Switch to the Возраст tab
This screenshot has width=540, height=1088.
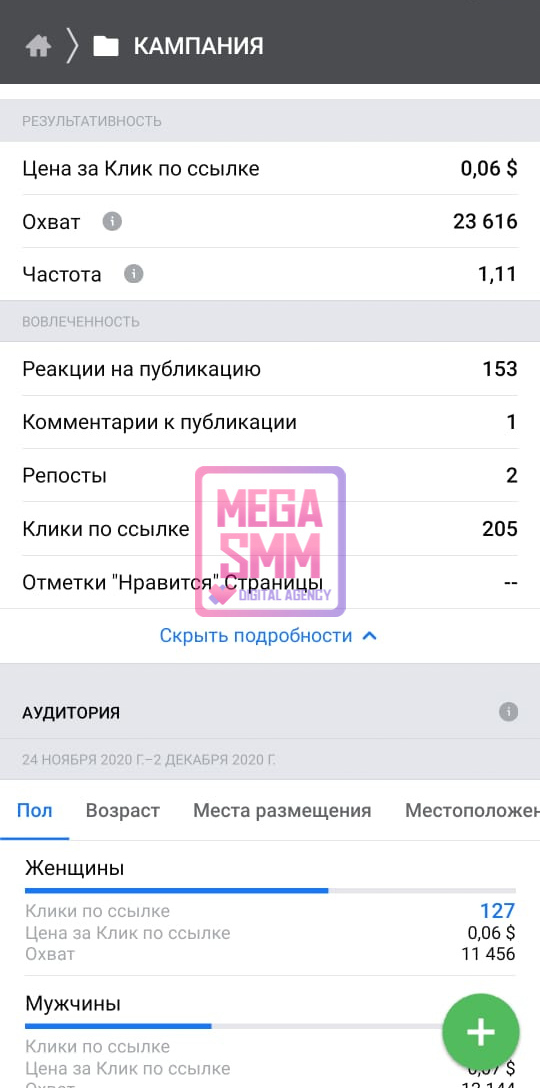[x=123, y=810]
